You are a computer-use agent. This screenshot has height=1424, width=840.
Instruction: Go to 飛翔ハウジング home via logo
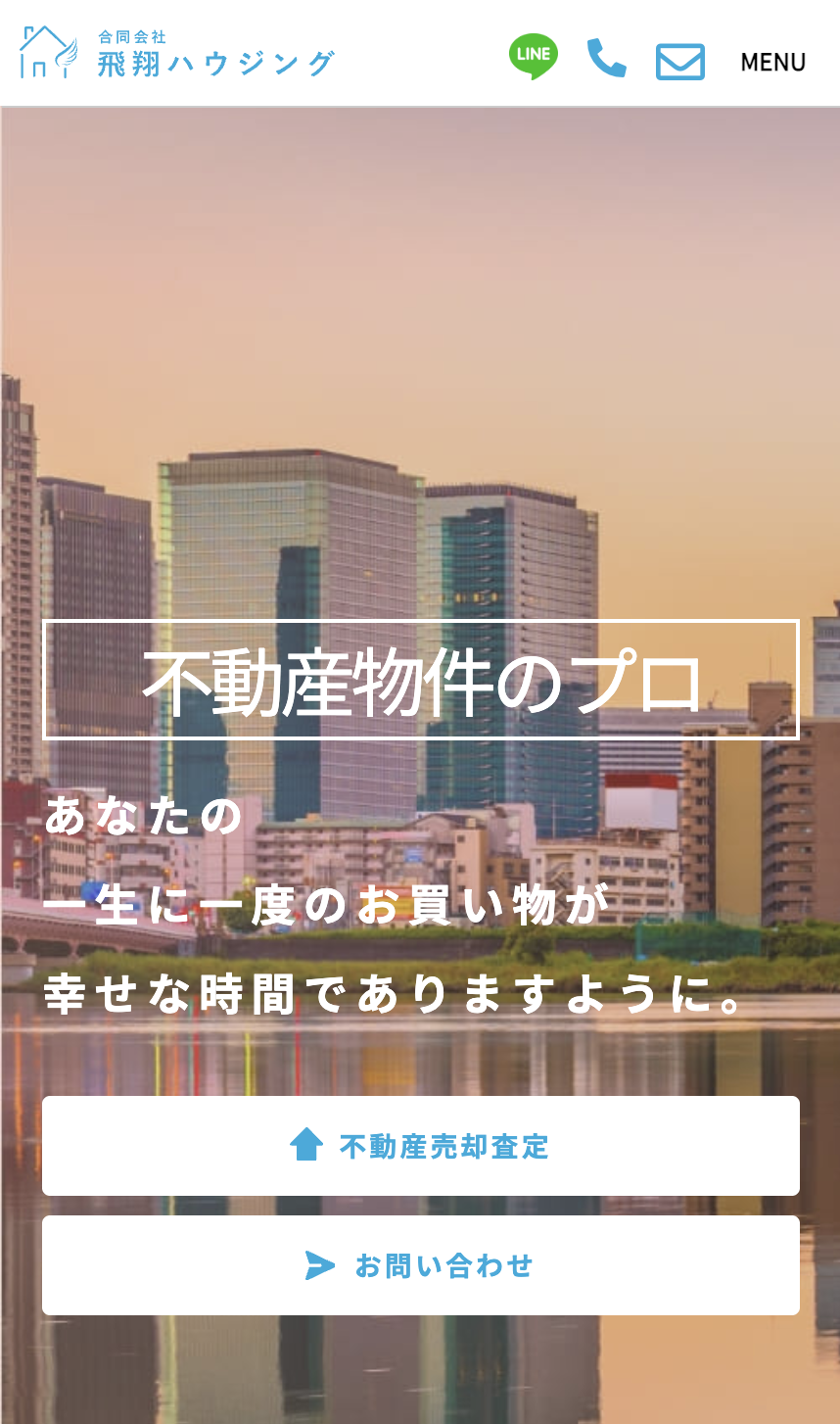[x=177, y=54]
